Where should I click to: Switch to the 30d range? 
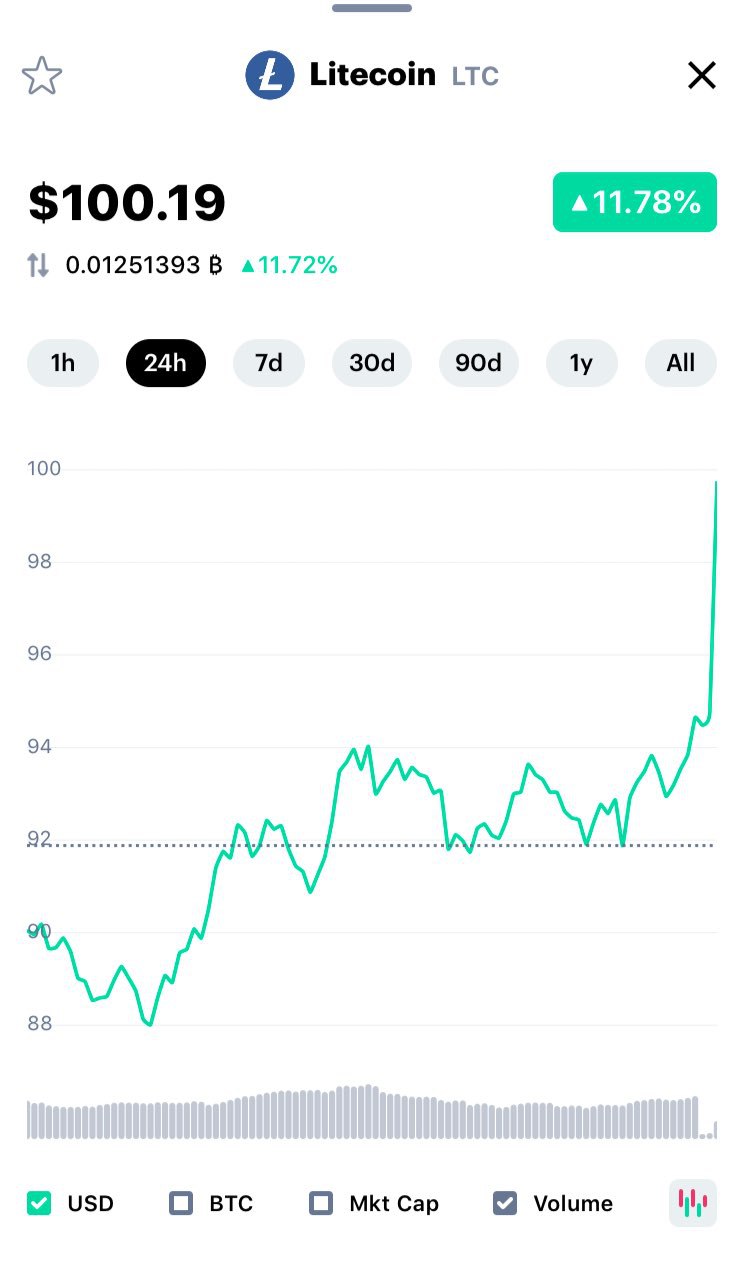tap(372, 363)
